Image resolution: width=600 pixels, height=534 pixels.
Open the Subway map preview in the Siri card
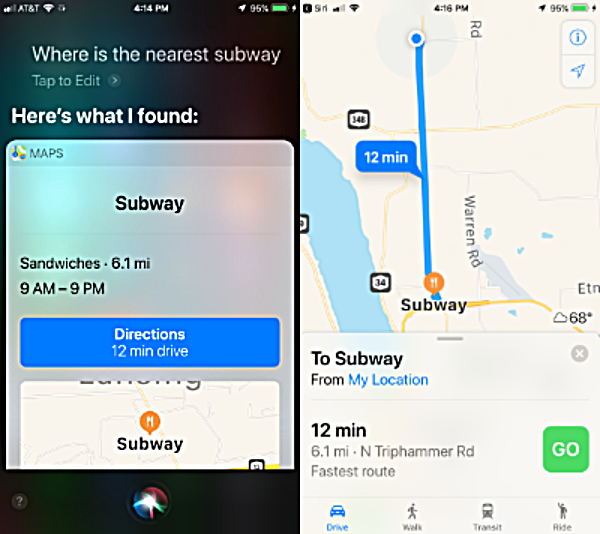pos(149,425)
